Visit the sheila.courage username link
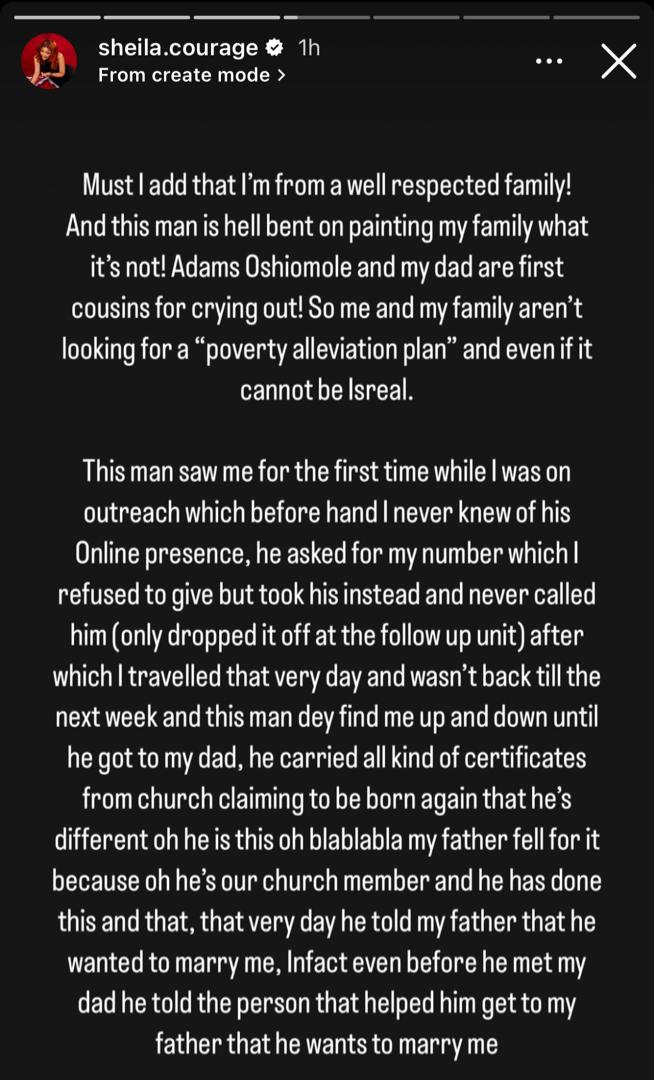Image resolution: width=654 pixels, height=1080 pixels. [177, 48]
